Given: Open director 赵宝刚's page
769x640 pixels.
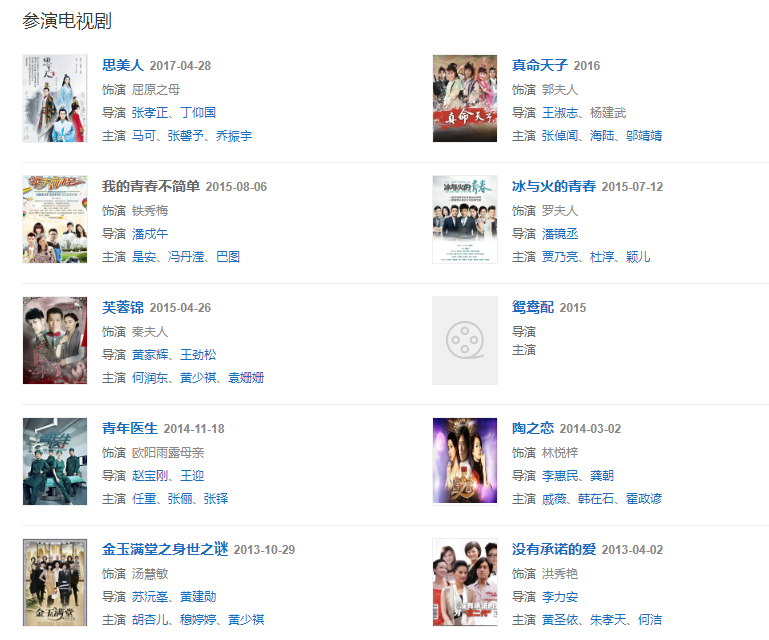Looking at the screenshot, I should click(x=150, y=475).
